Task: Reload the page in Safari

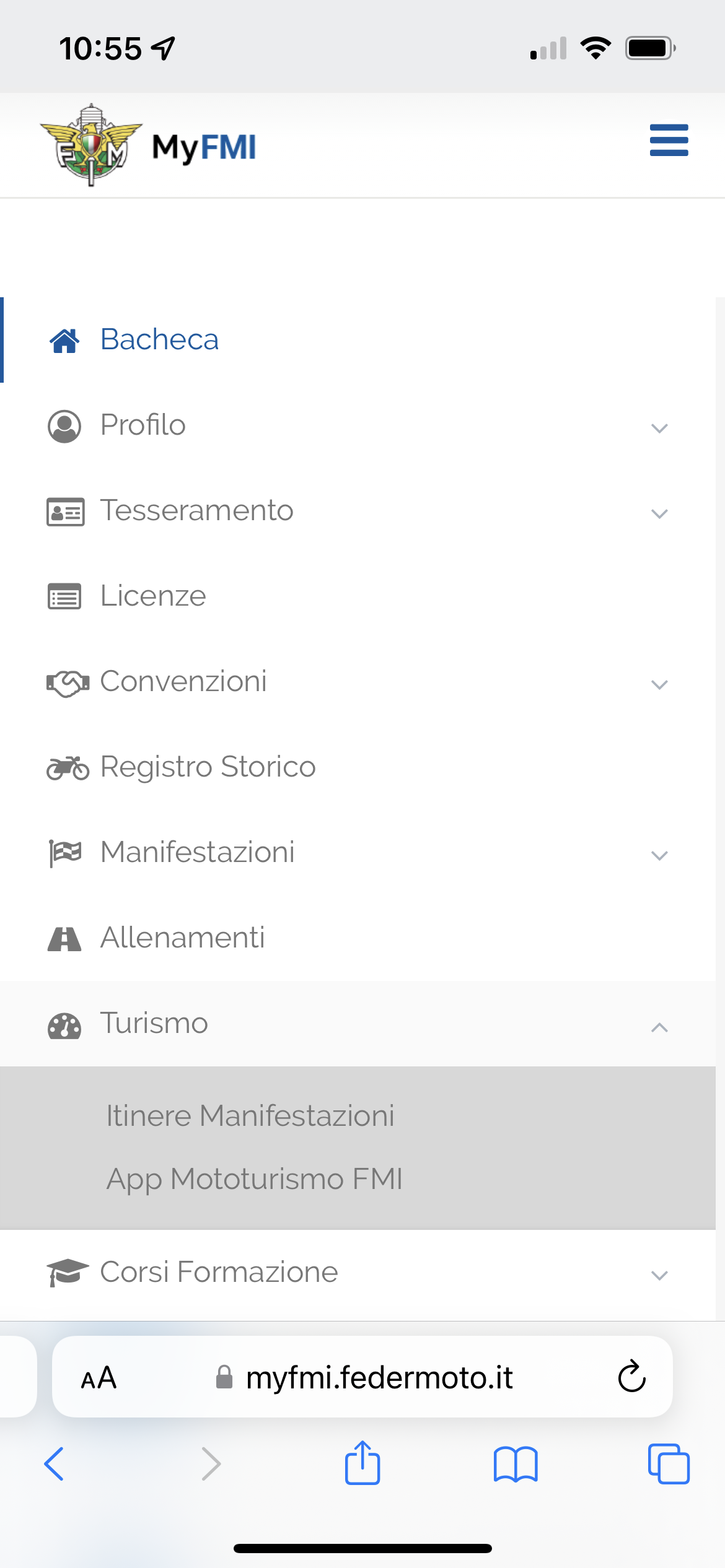Action: [x=631, y=1377]
